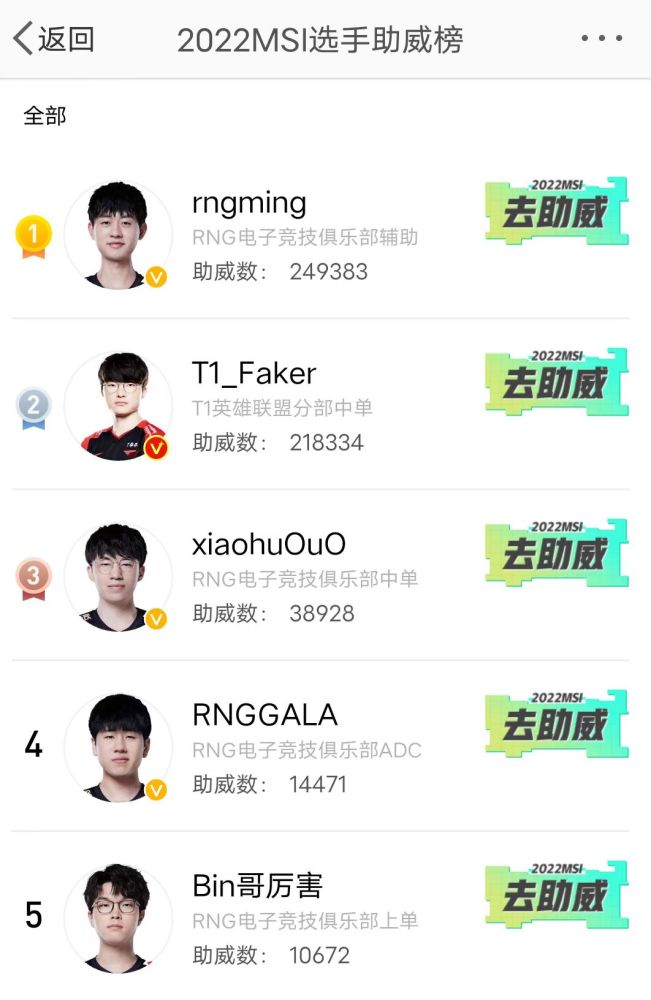Support xiaohuOuO via 去助威 button

(556, 553)
